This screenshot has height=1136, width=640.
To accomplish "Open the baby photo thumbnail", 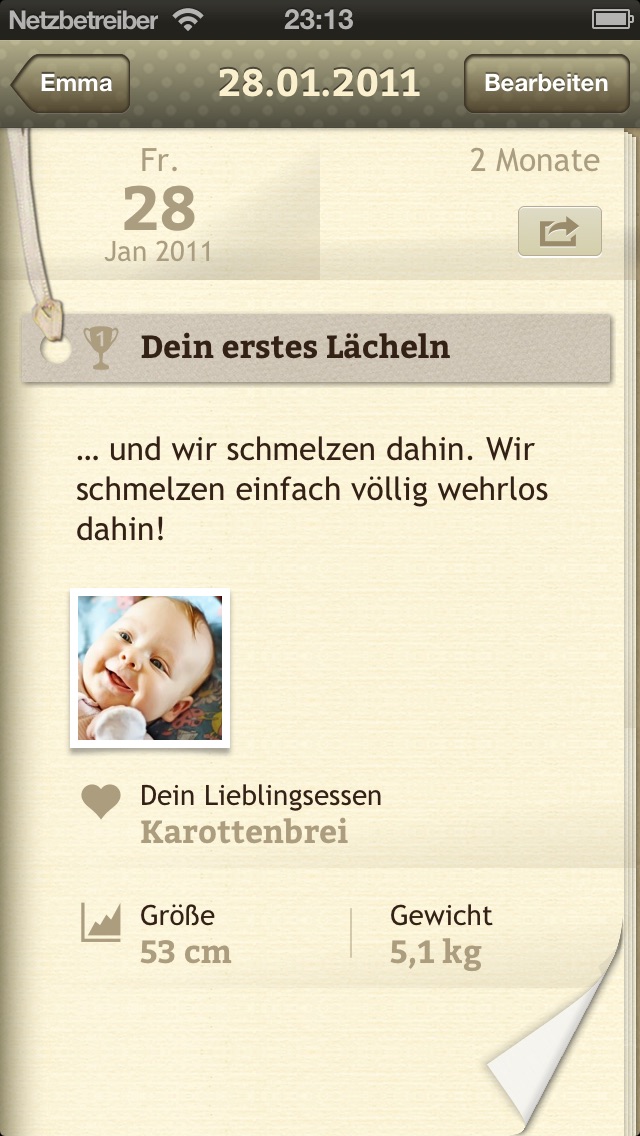I will point(150,668).
